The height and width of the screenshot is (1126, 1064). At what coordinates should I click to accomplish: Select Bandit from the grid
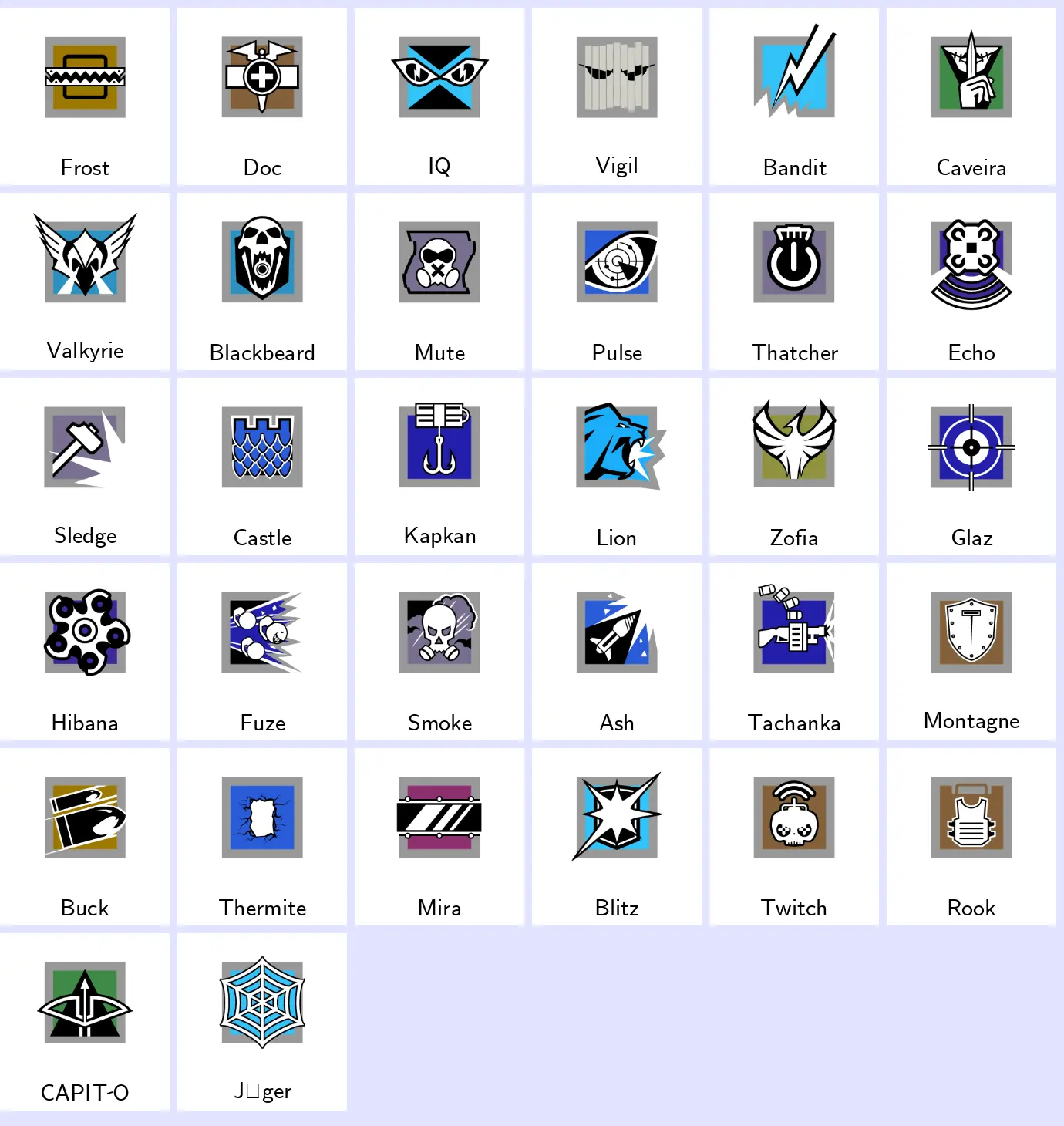tap(794, 96)
